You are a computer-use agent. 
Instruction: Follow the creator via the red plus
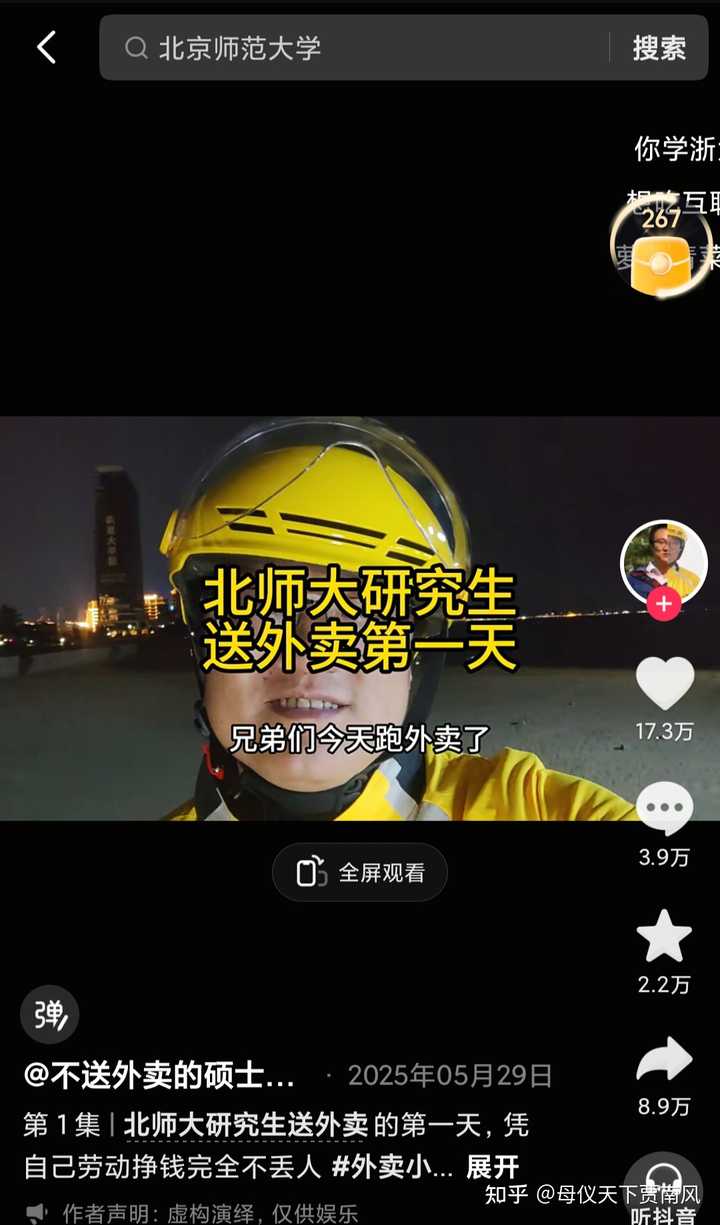tap(663, 604)
